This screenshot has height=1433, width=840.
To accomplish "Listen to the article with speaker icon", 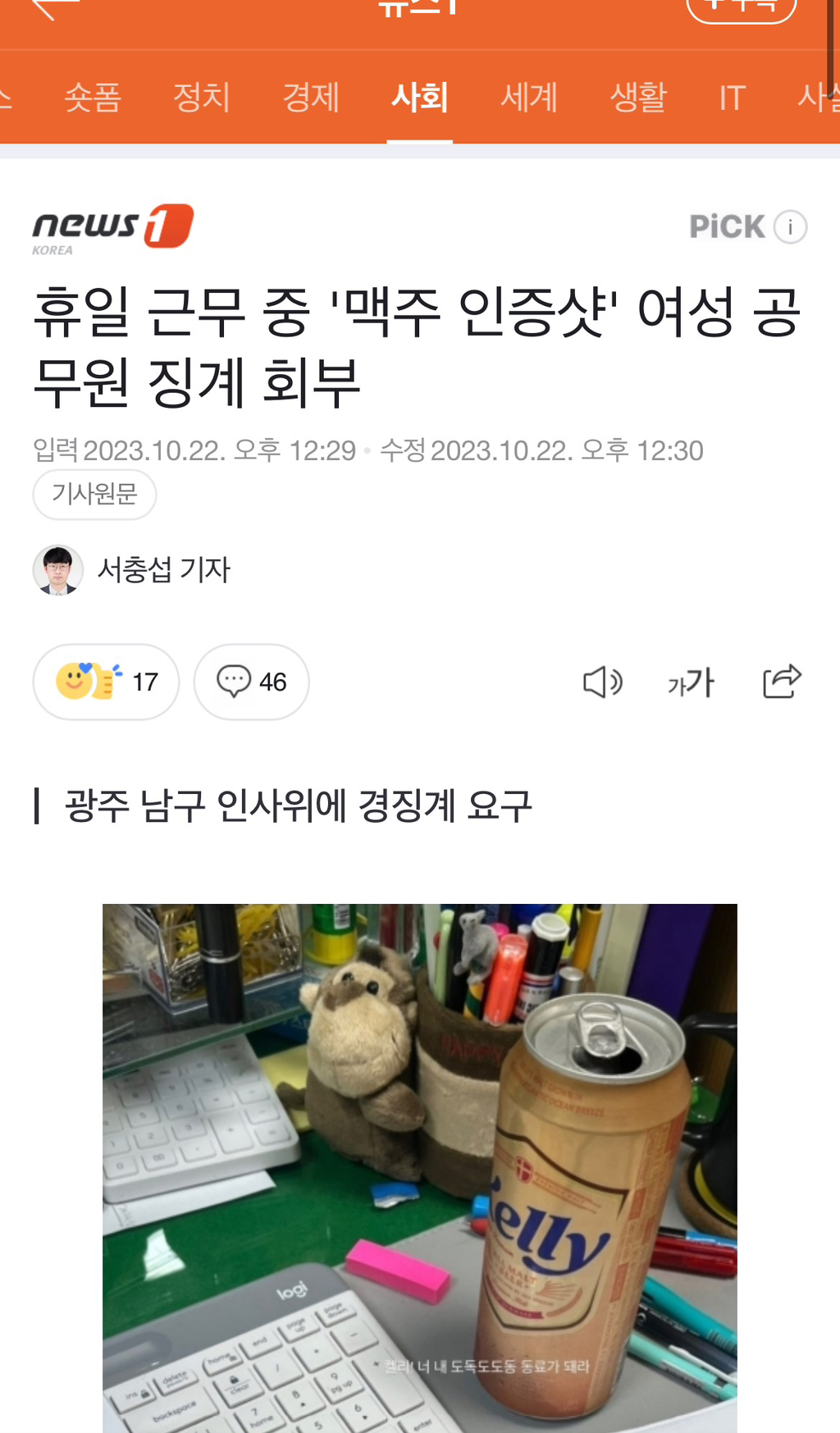I will tap(603, 682).
